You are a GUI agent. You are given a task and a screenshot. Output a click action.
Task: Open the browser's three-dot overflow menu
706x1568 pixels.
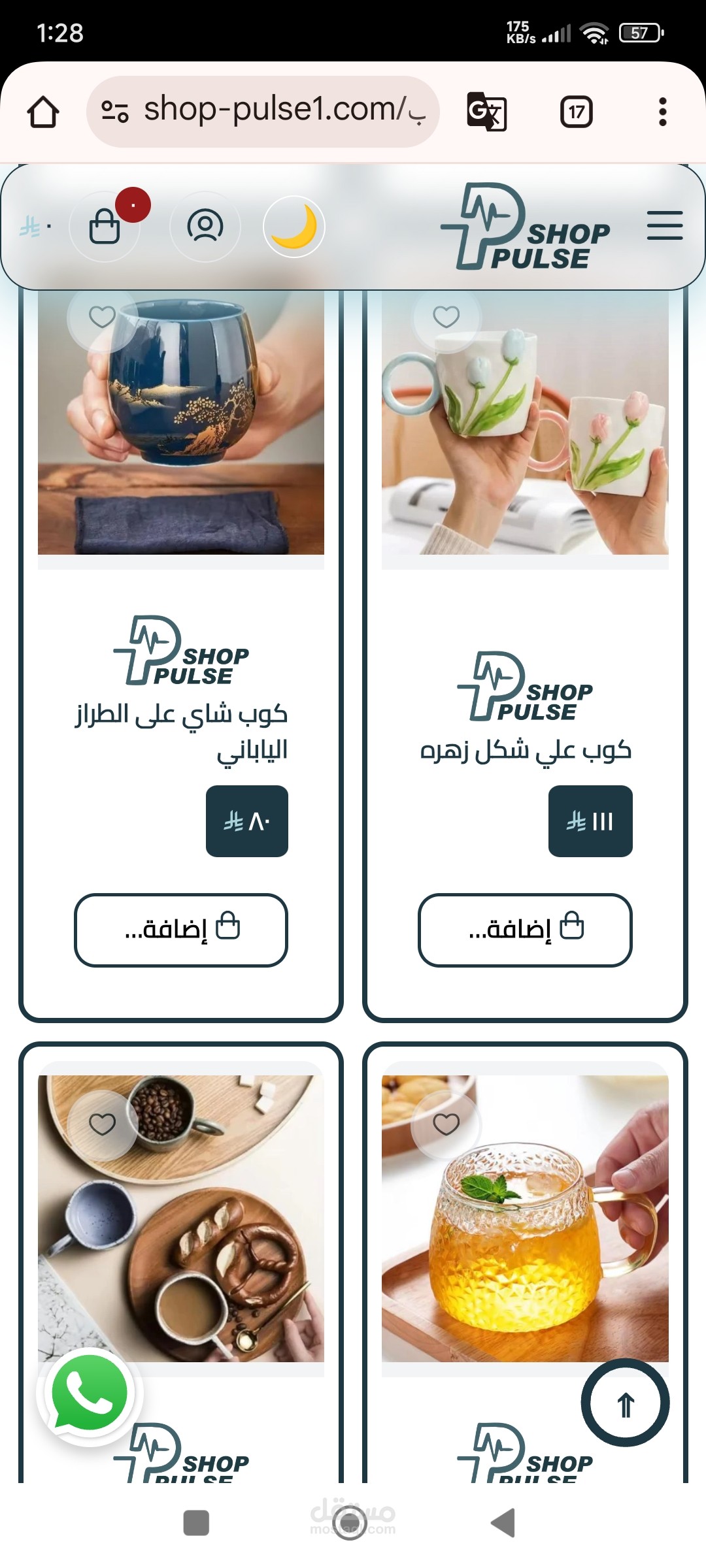click(662, 112)
